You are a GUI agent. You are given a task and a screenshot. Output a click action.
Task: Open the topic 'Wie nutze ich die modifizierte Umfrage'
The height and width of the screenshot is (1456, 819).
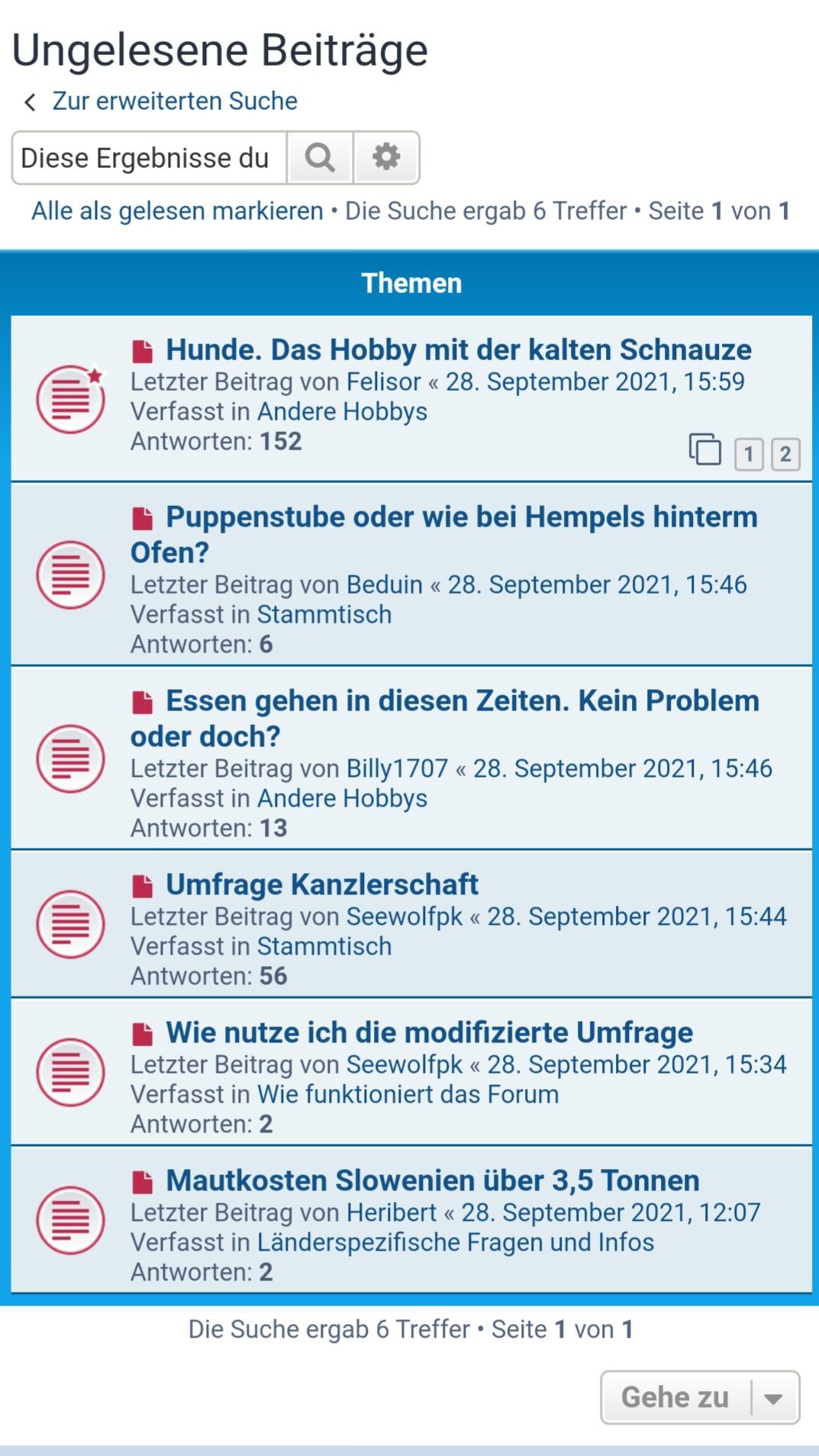[x=430, y=1032]
